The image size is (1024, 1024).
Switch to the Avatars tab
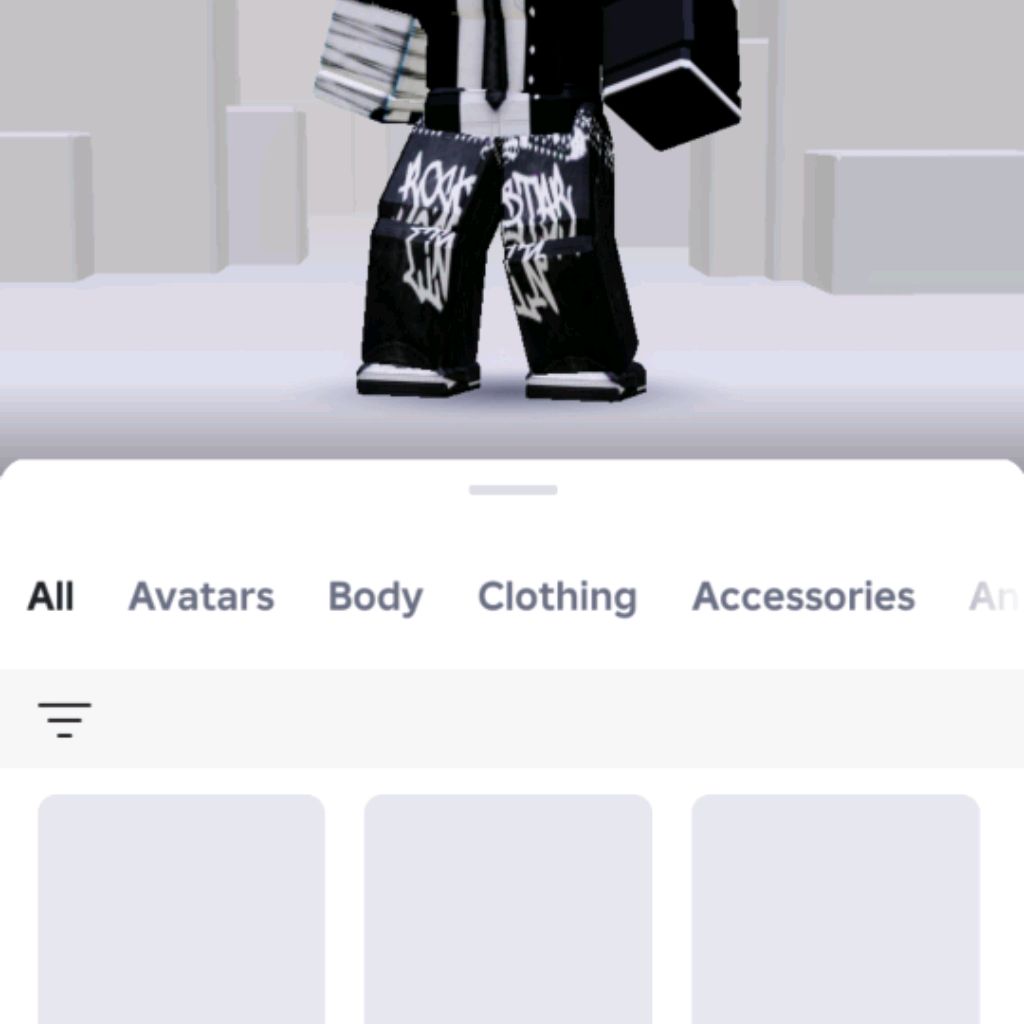201,597
